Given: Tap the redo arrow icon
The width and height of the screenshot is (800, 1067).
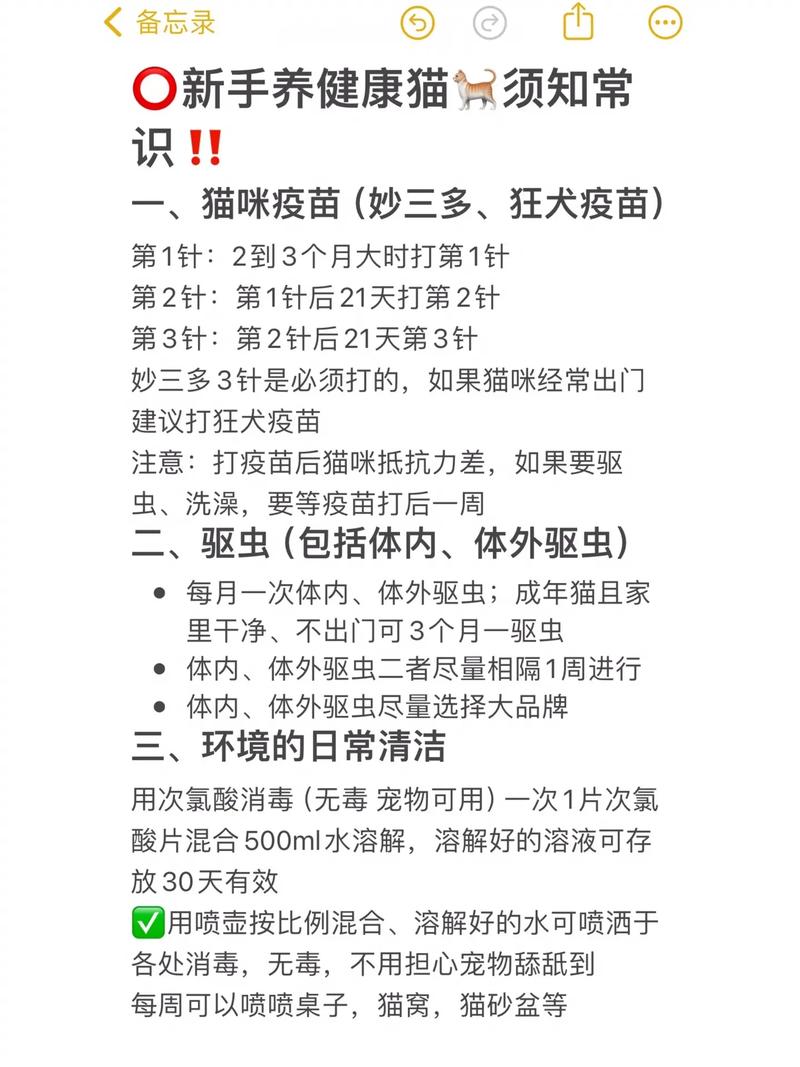Looking at the screenshot, I should tap(490, 22).
